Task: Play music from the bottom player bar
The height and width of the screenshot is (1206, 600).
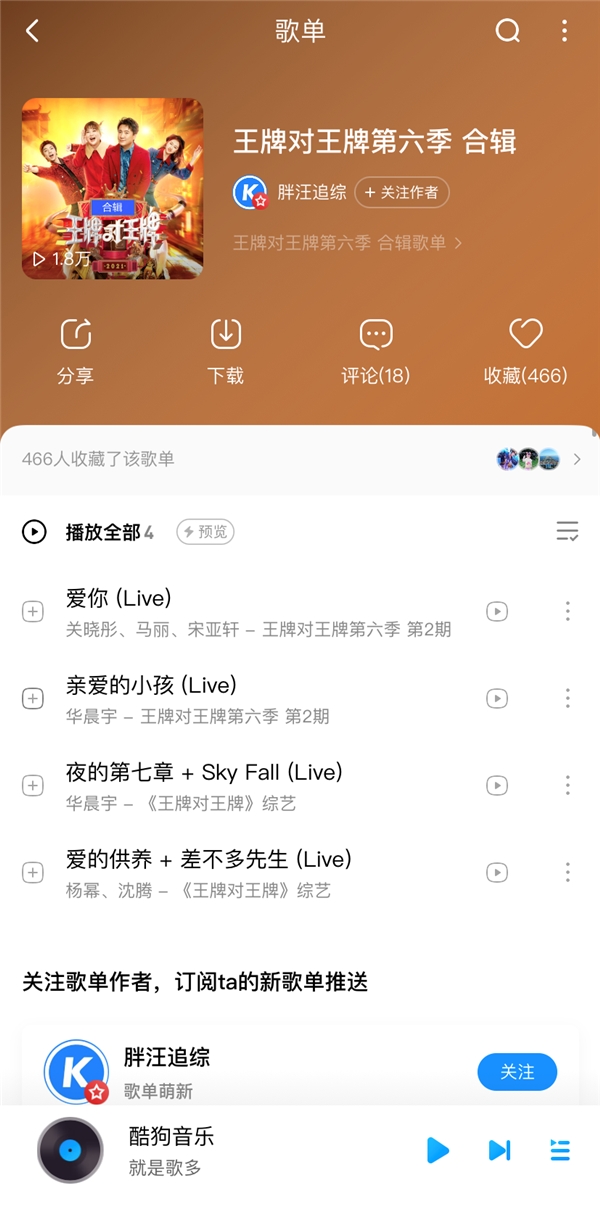Action: coord(438,1150)
